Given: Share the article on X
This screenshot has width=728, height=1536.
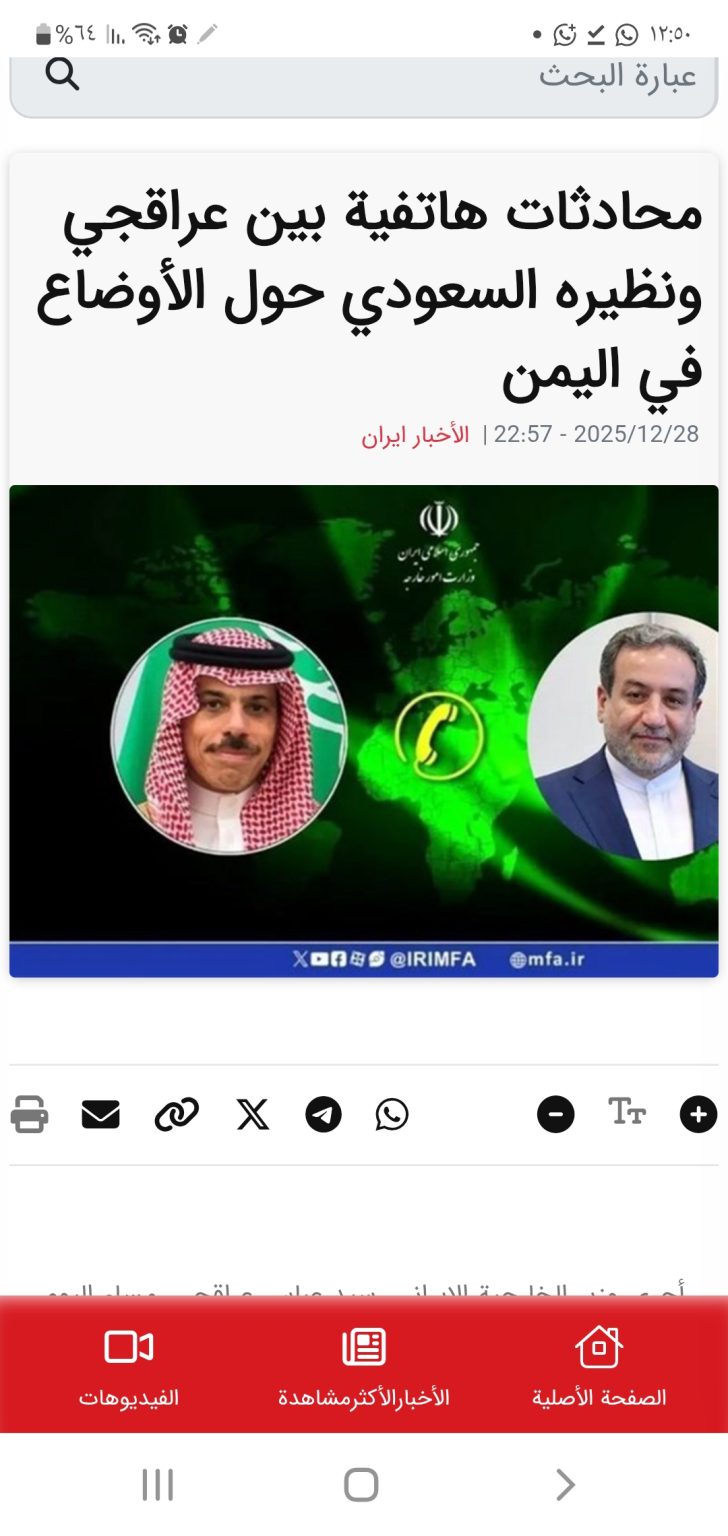Looking at the screenshot, I should [253, 1114].
